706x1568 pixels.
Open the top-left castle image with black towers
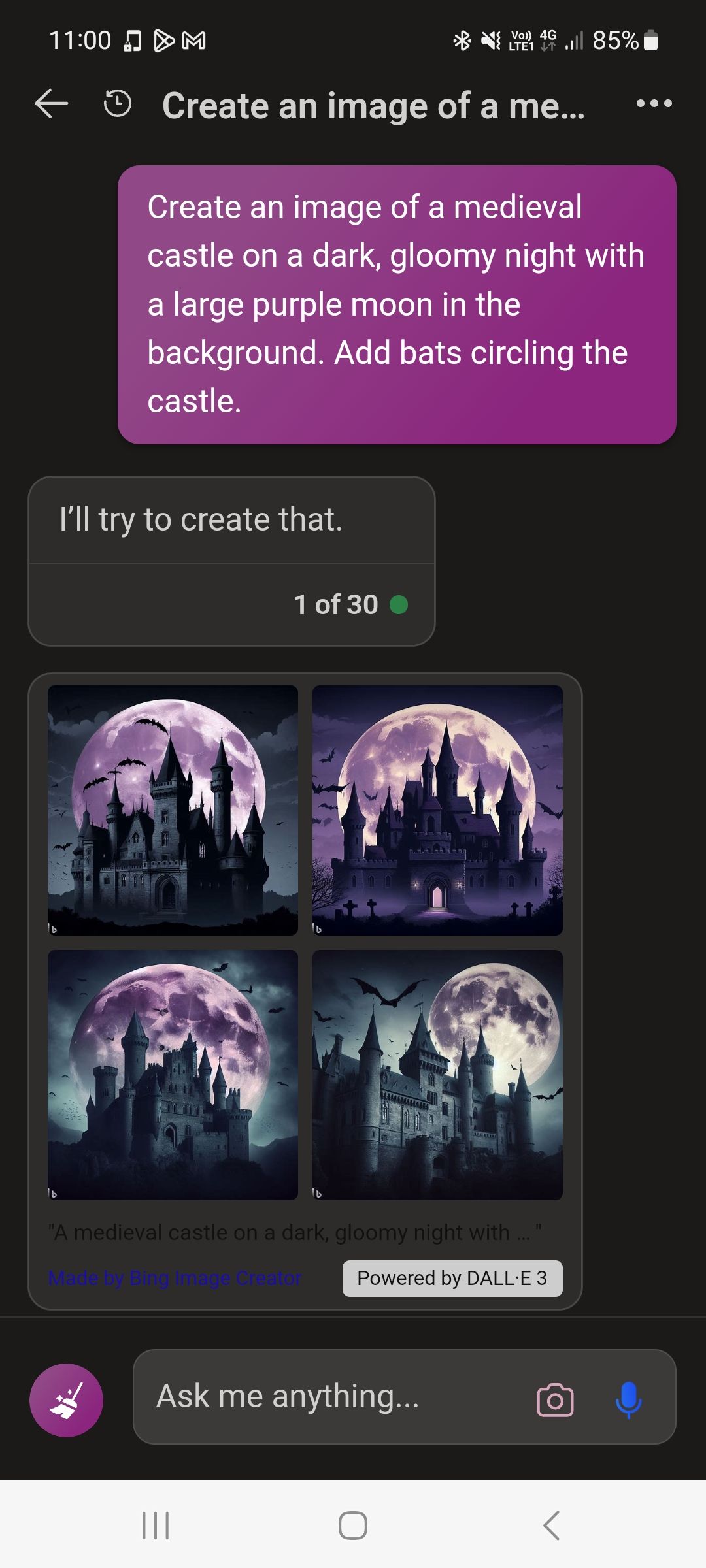point(173,810)
